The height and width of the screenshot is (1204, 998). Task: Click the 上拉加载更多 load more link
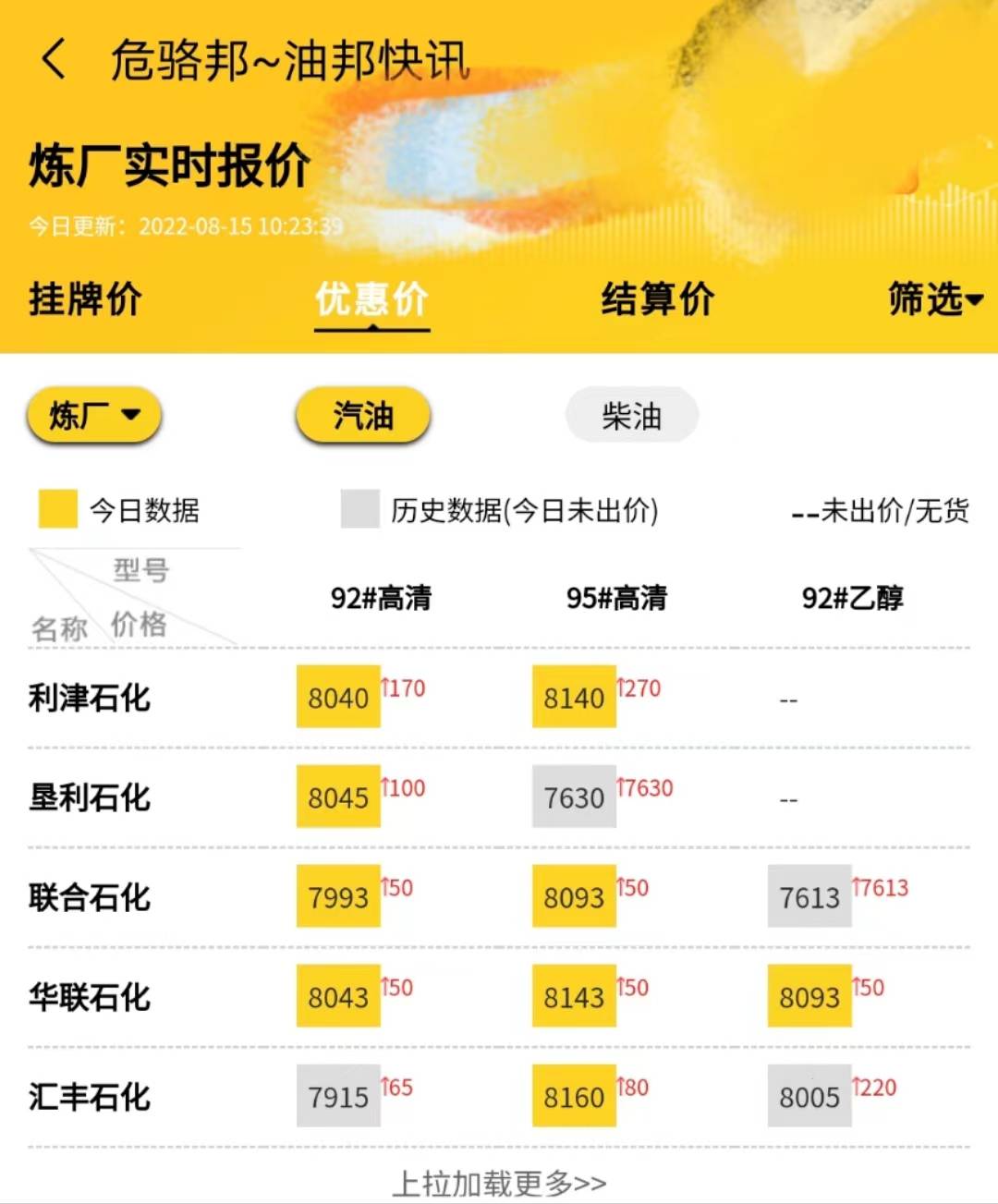point(499,1181)
